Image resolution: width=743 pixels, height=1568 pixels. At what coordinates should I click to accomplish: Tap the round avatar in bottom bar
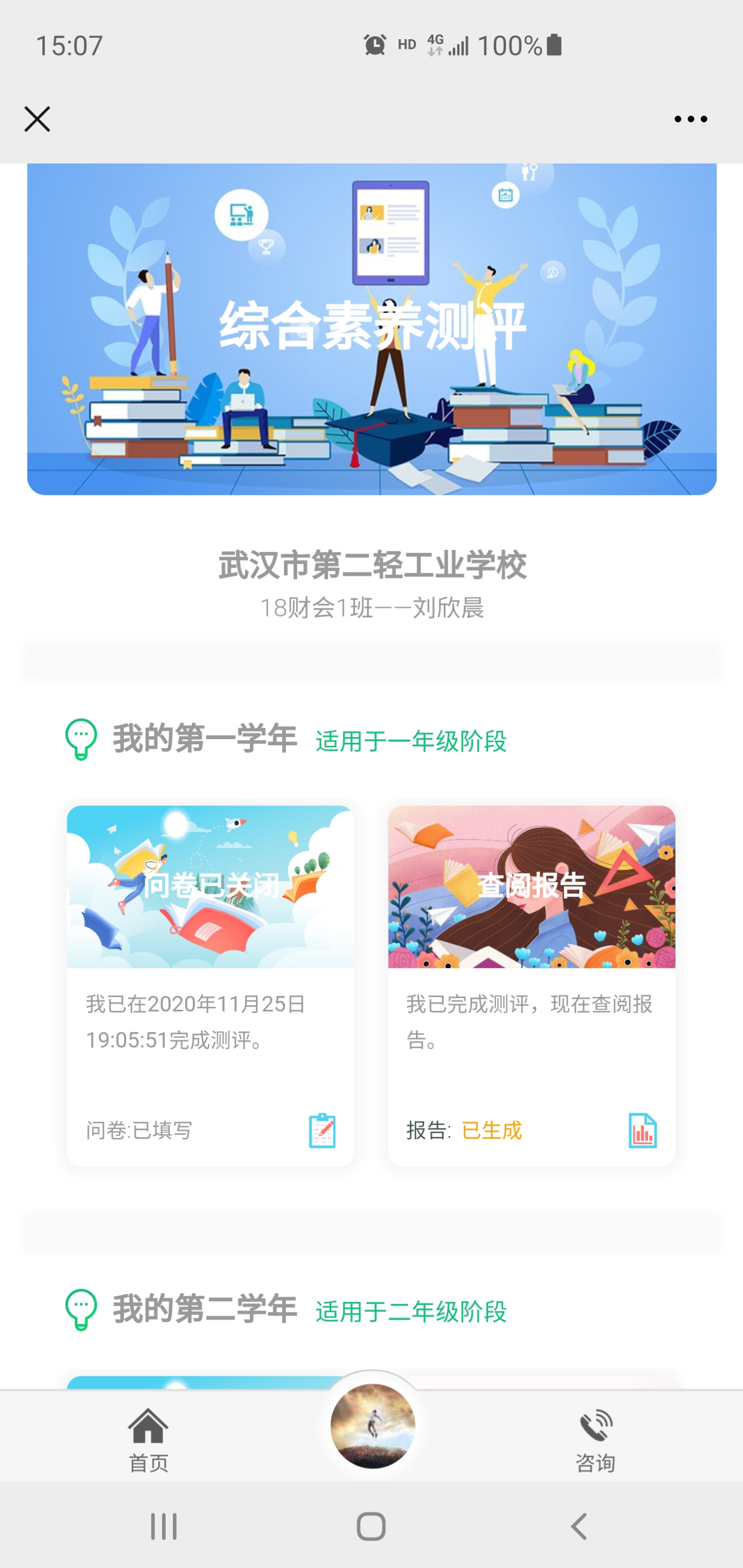coord(373,1425)
